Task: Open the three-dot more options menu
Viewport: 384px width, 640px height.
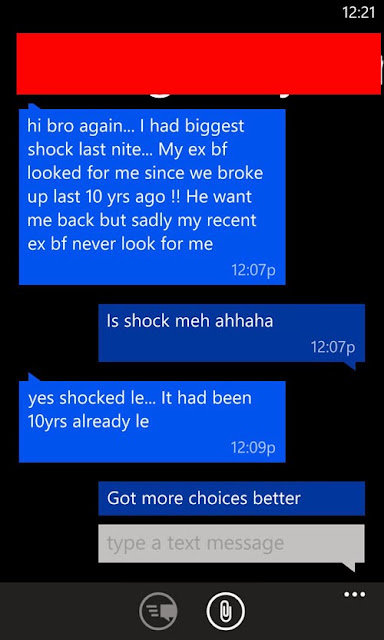Action: (355, 595)
